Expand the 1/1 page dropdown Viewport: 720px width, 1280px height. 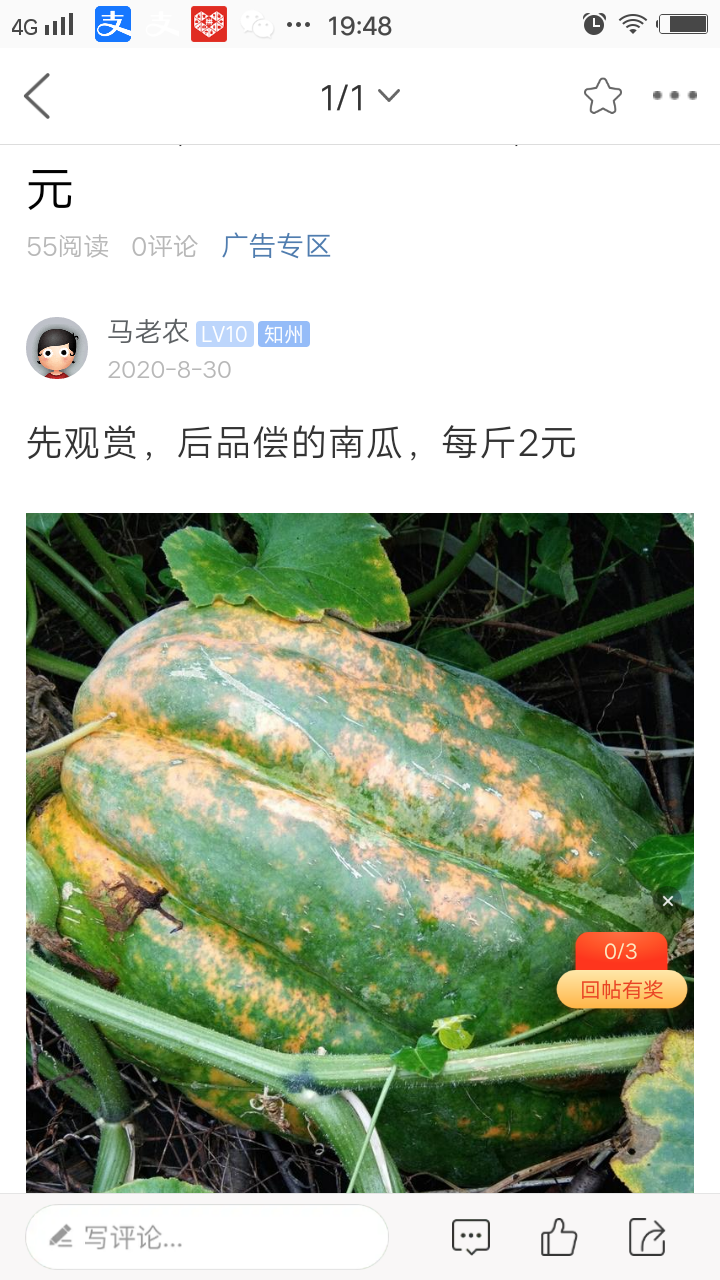point(360,97)
